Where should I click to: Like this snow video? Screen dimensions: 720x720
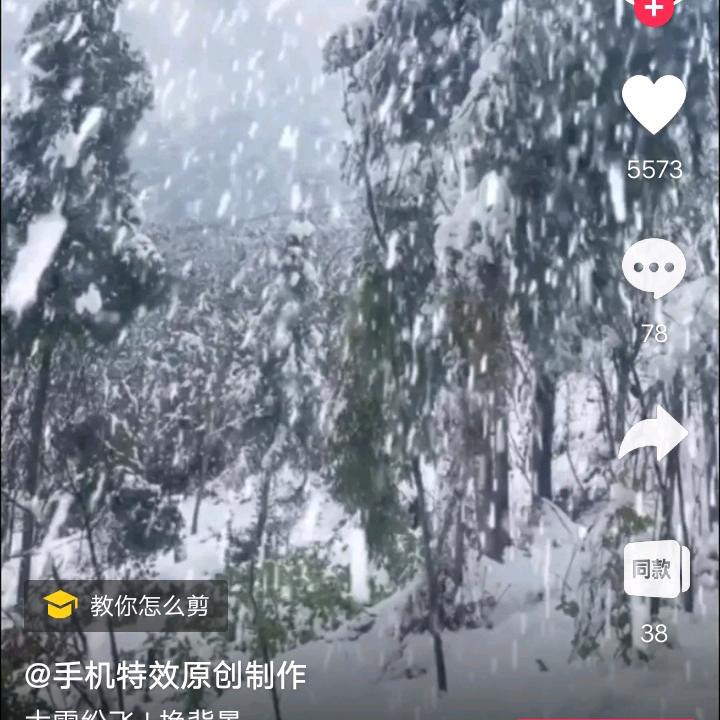(x=654, y=104)
